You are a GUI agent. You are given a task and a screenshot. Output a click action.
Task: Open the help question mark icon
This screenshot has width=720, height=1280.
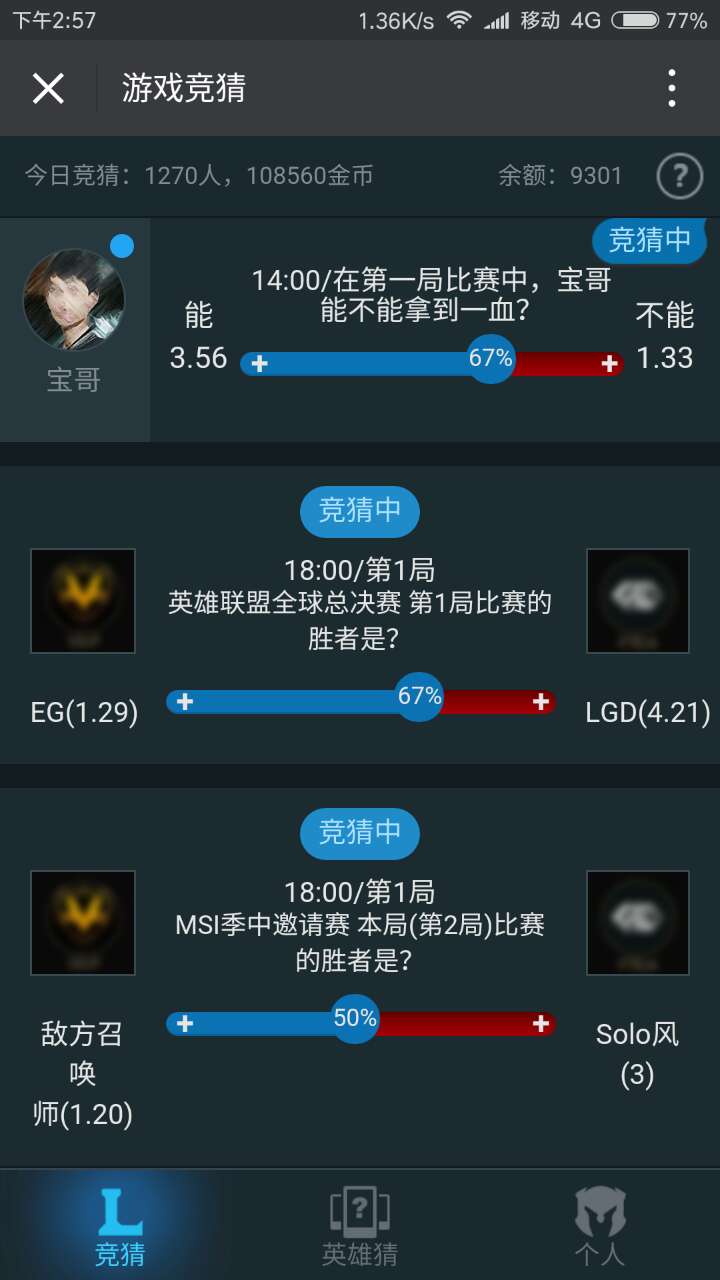click(x=679, y=177)
